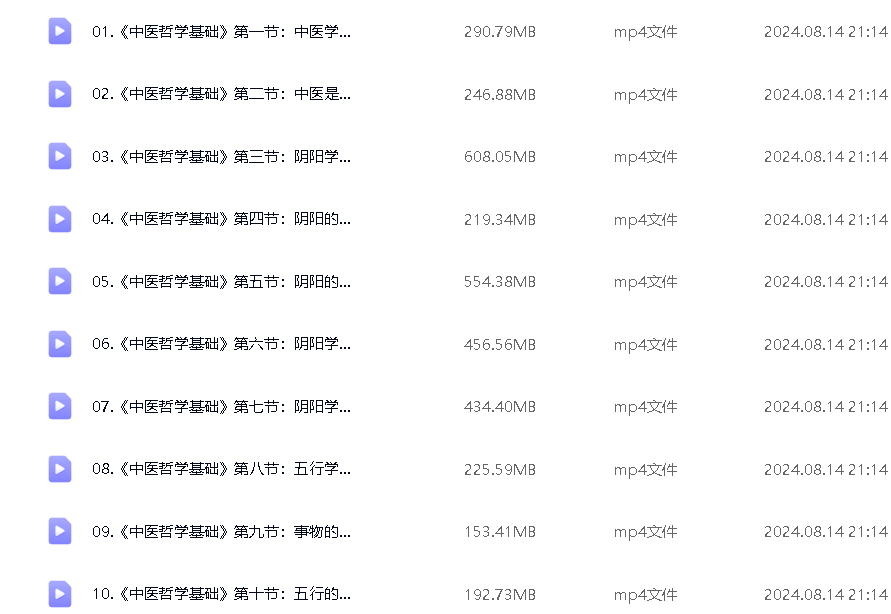Play file 10 第十节：五行的
891x614 pixels.
tap(221, 594)
